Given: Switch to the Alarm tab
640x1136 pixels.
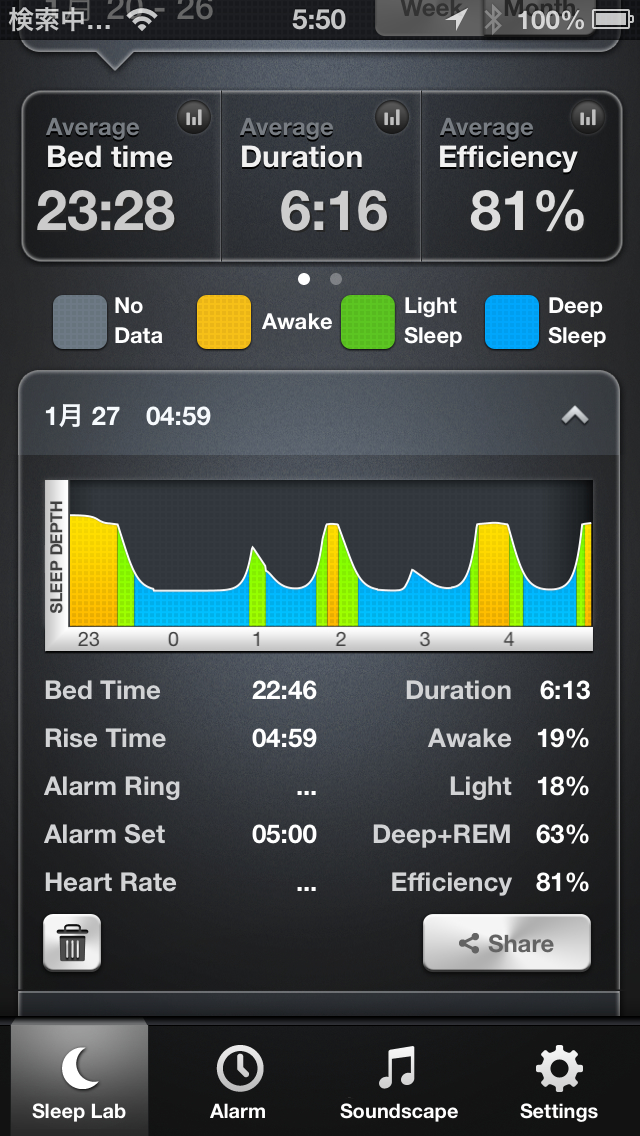Looking at the screenshot, I should pos(238,1082).
